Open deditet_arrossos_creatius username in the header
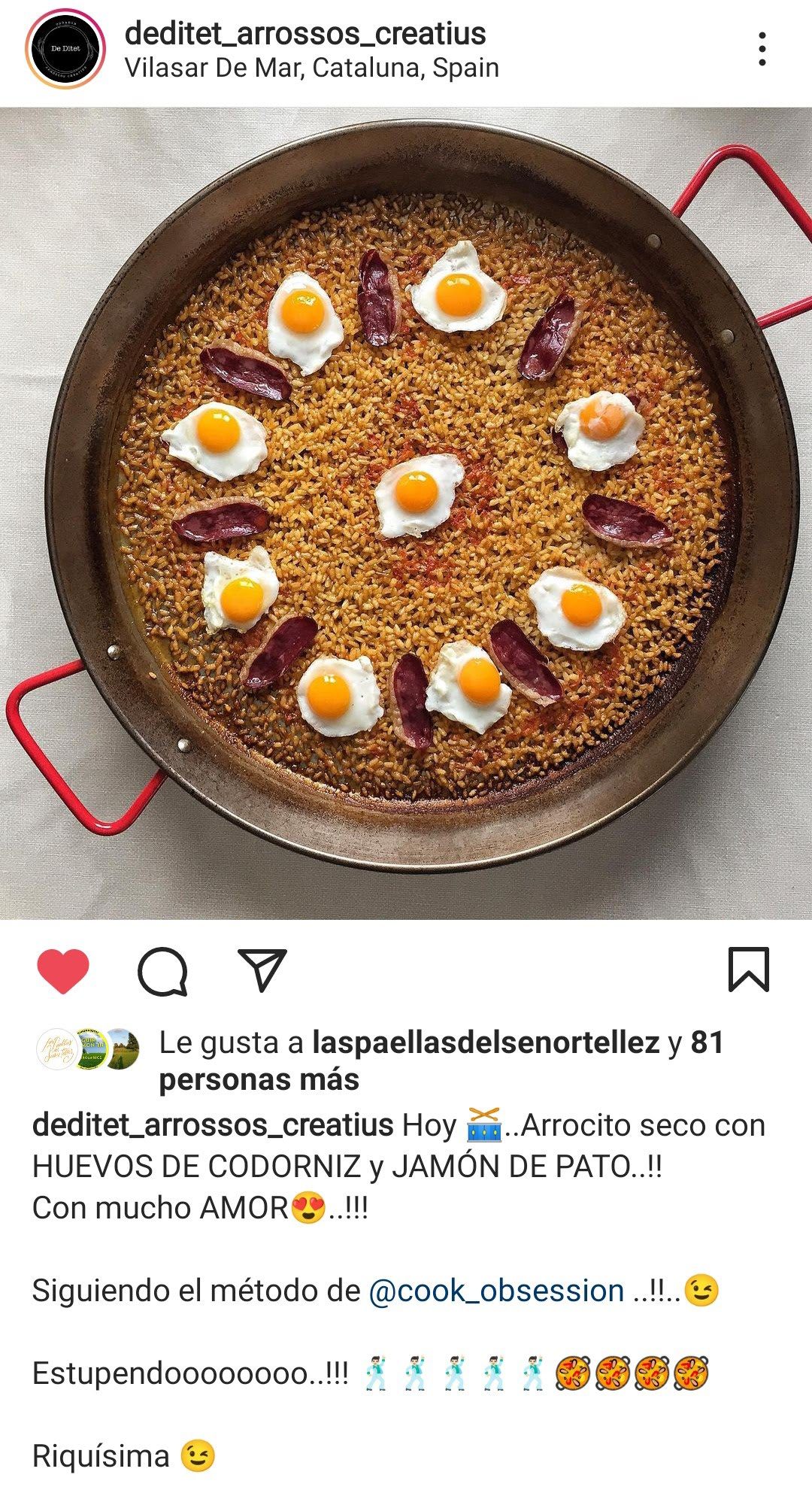 [305, 33]
